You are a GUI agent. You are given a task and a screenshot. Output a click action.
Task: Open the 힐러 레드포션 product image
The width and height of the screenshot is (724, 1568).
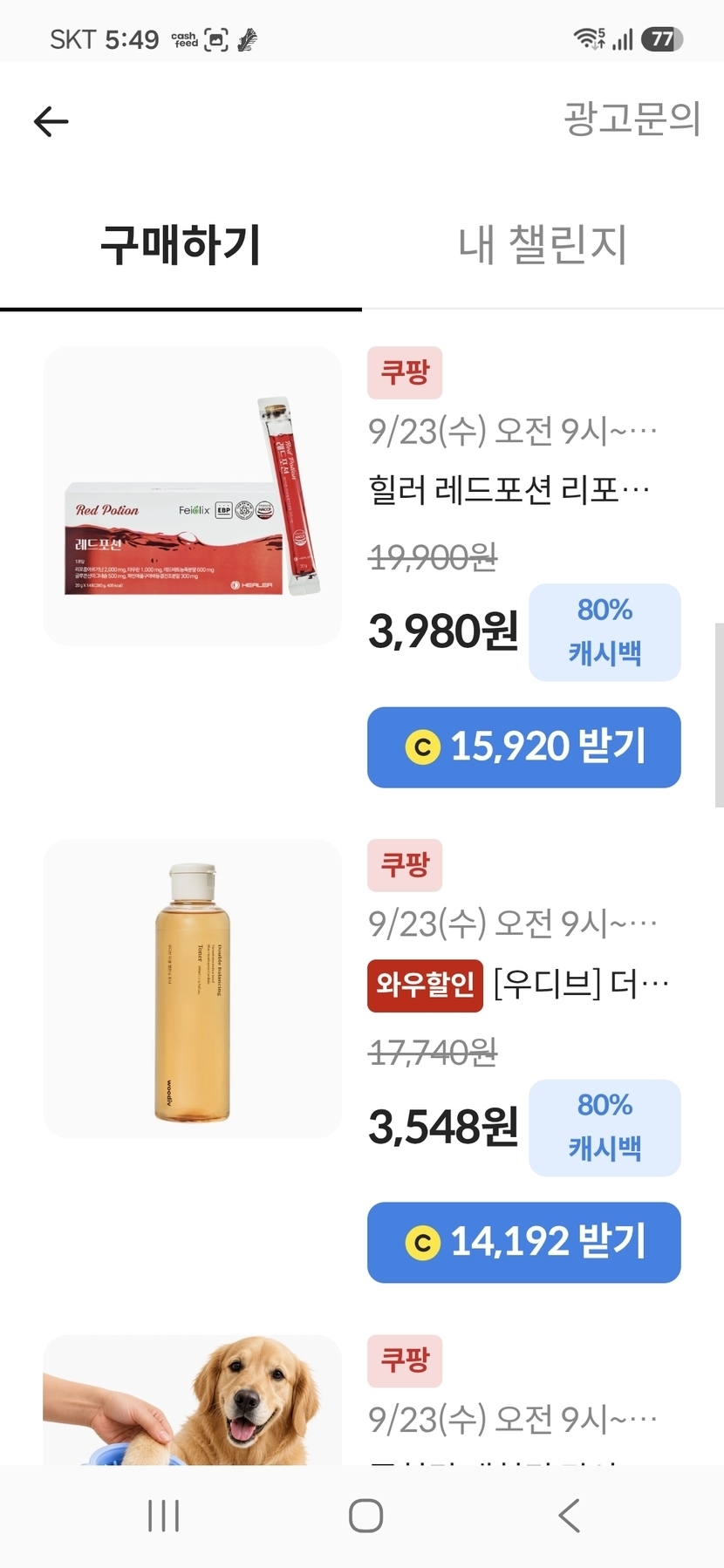point(192,496)
